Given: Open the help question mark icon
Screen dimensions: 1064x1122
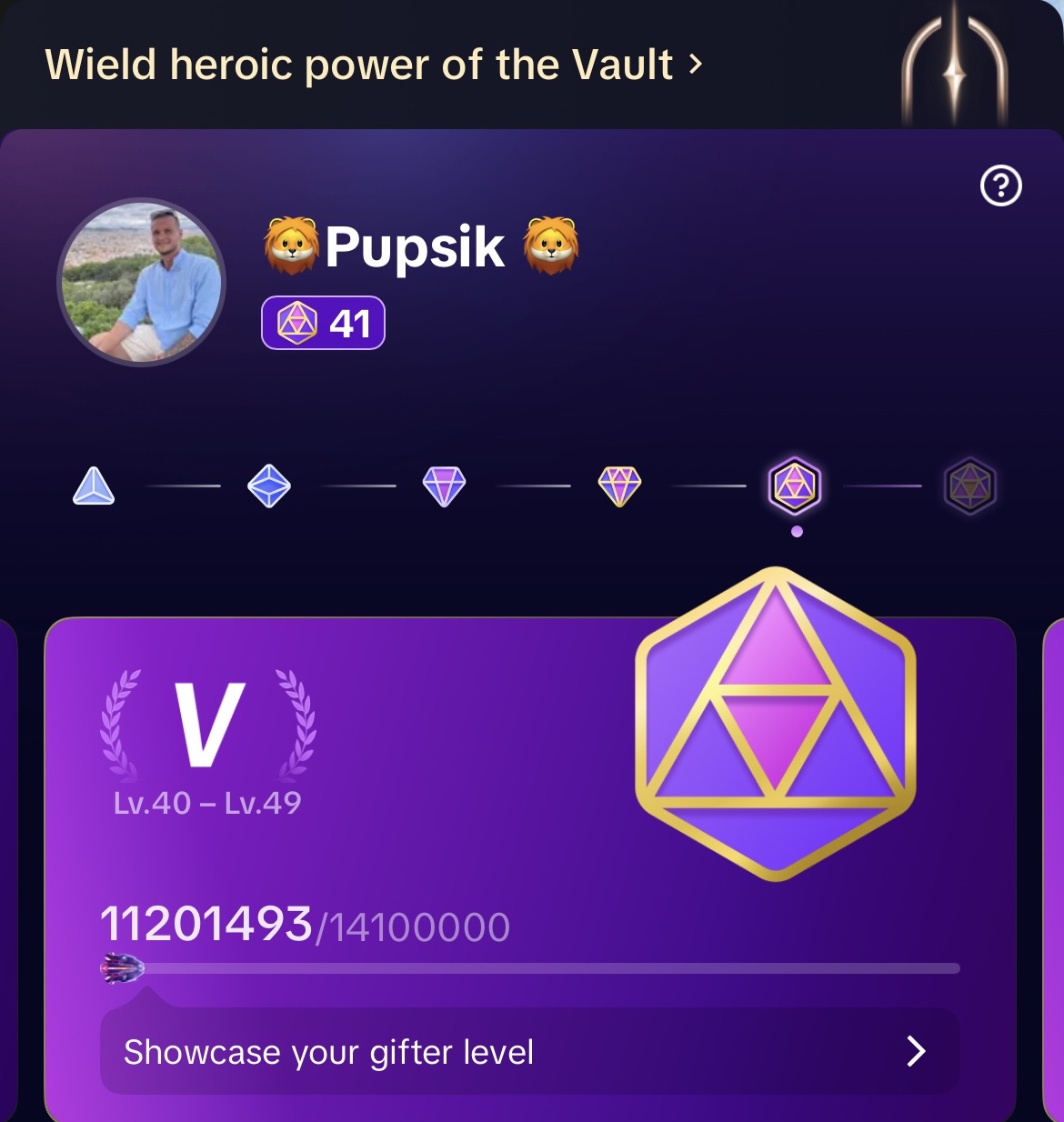Looking at the screenshot, I should (1000, 186).
